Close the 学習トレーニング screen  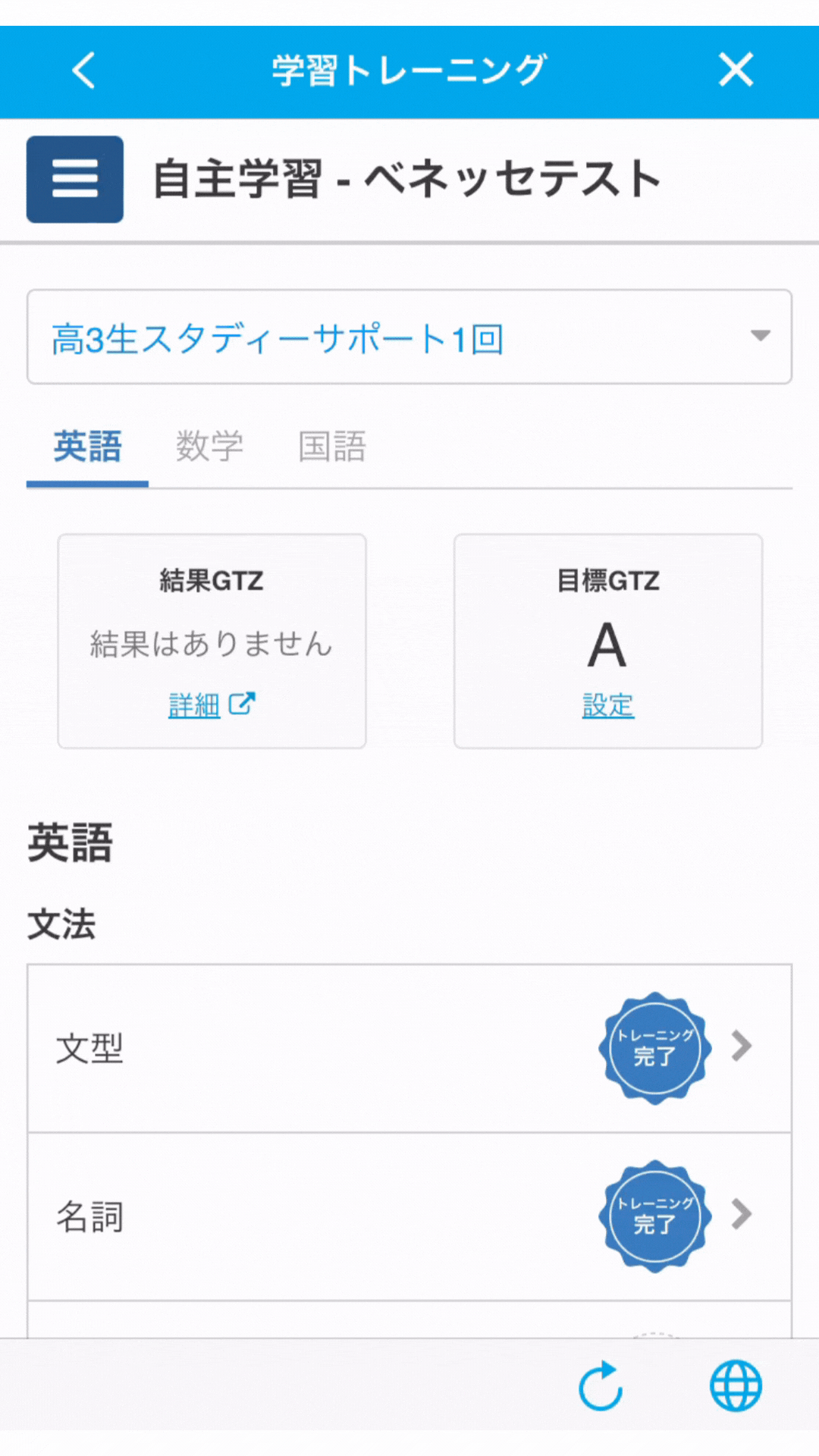pos(736,71)
